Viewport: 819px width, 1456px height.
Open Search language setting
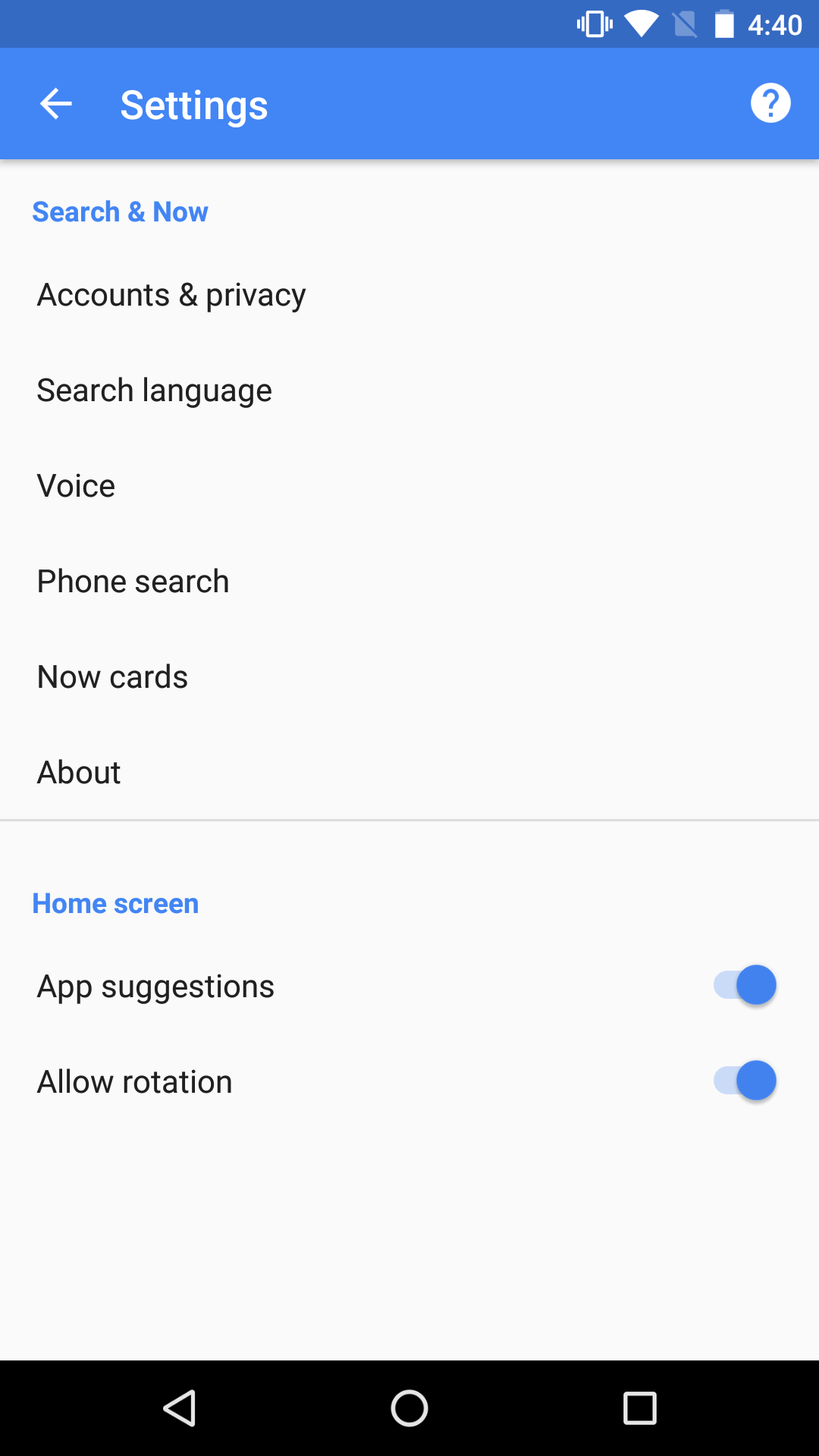pos(409,391)
